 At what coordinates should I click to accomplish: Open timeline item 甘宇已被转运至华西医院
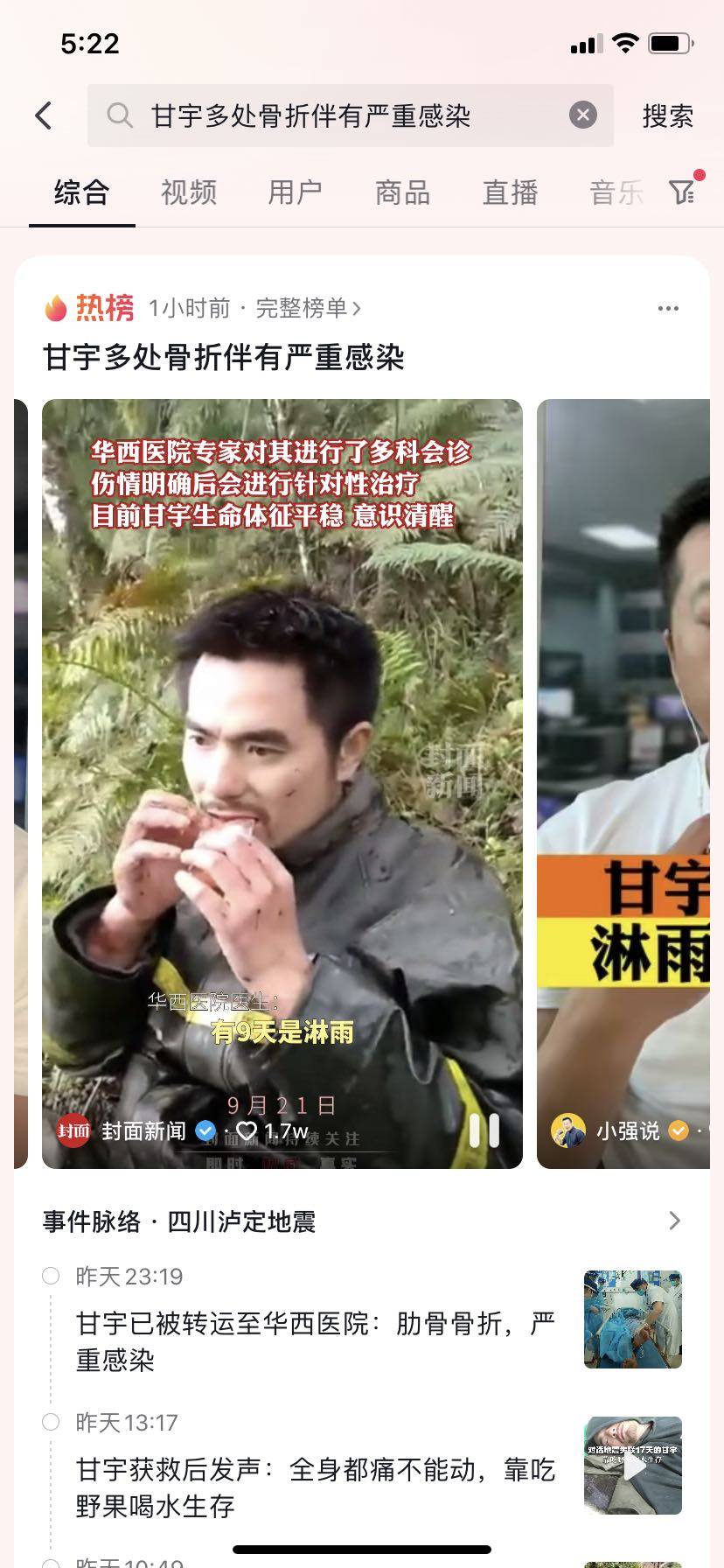click(315, 1340)
